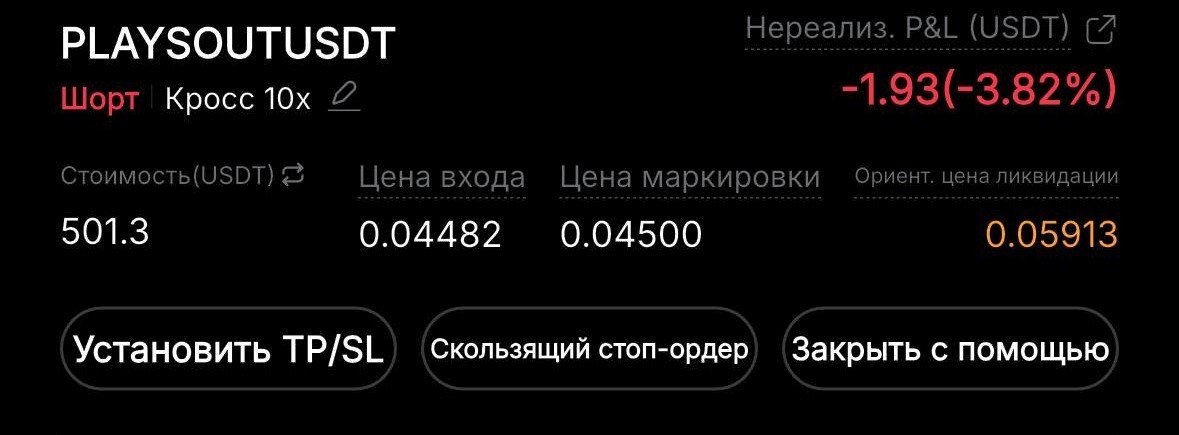The width and height of the screenshot is (1179, 435).
Task: Open the PLAYSOUTUSDT trading pair
Action: pos(228,45)
